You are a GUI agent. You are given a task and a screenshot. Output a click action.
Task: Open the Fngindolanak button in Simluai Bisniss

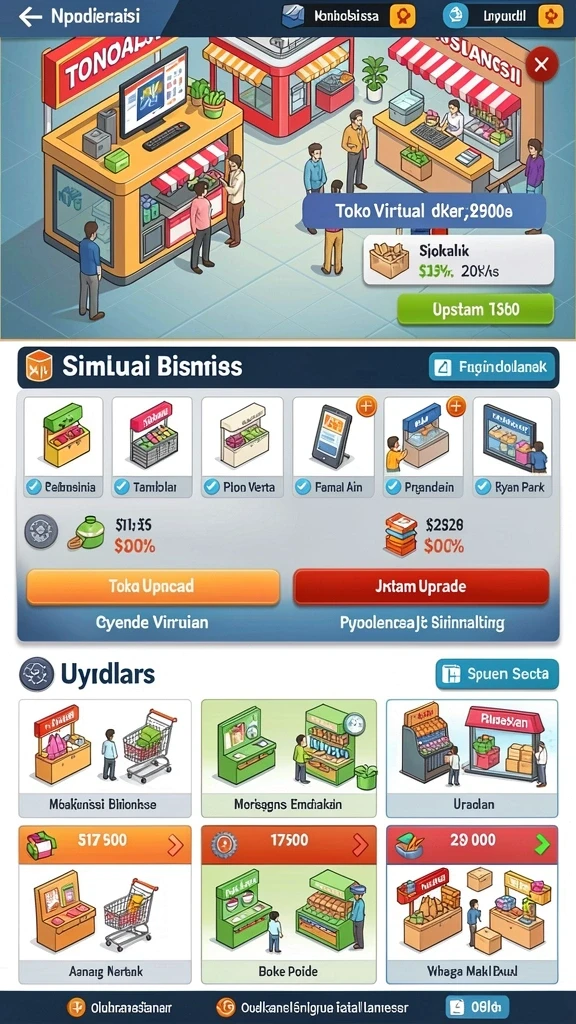tap(493, 368)
